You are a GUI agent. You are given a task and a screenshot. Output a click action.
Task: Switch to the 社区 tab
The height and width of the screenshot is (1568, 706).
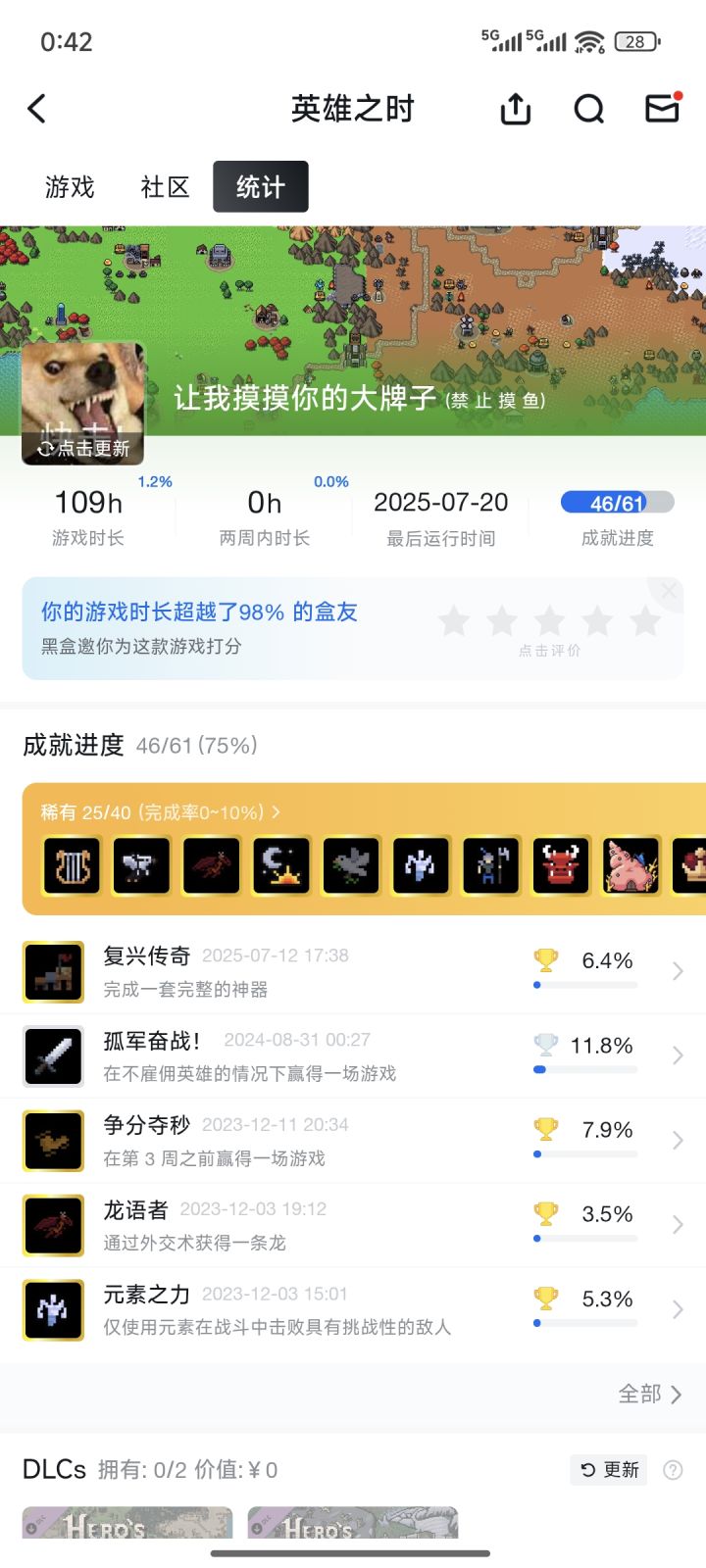(165, 187)
